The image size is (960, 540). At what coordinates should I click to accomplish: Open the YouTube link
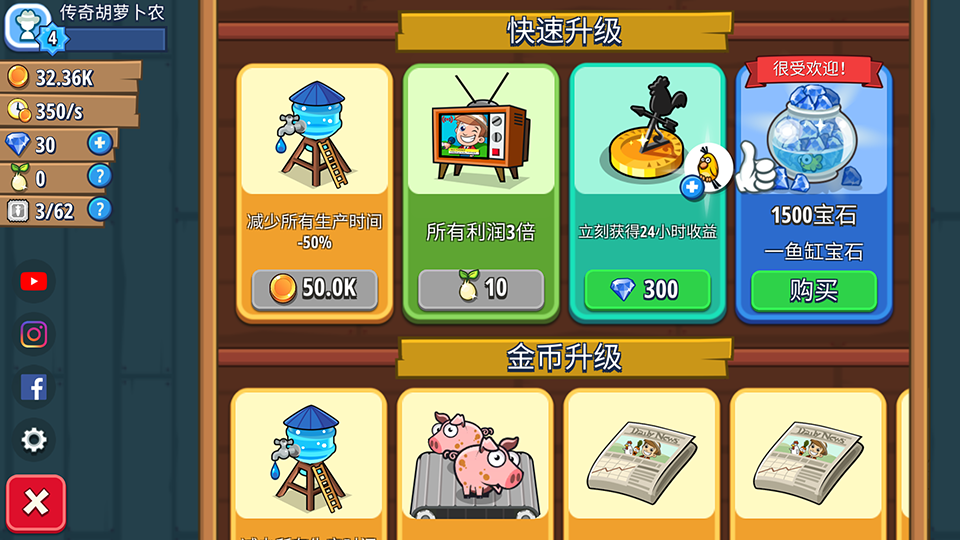click(x=34, y=282)
